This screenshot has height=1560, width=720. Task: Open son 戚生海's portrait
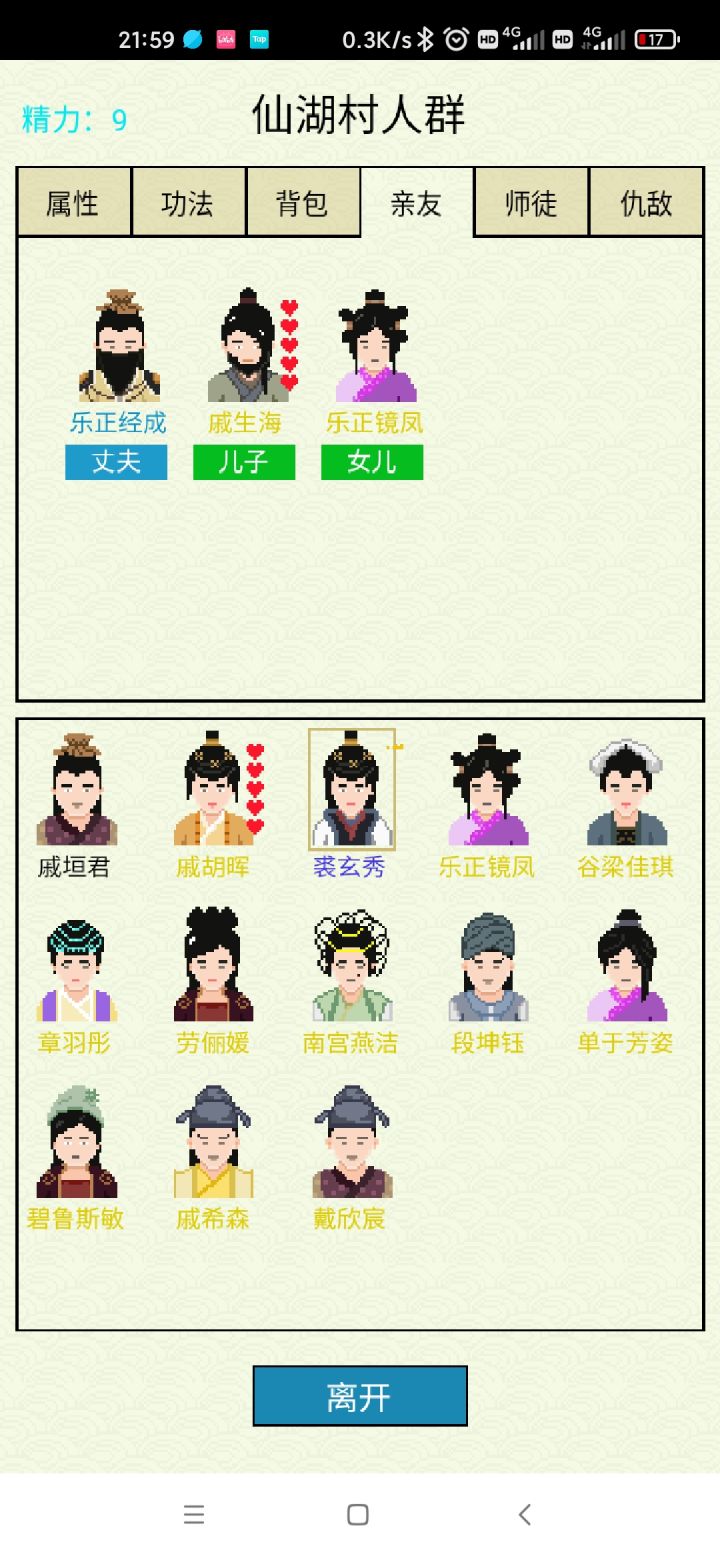243,345
